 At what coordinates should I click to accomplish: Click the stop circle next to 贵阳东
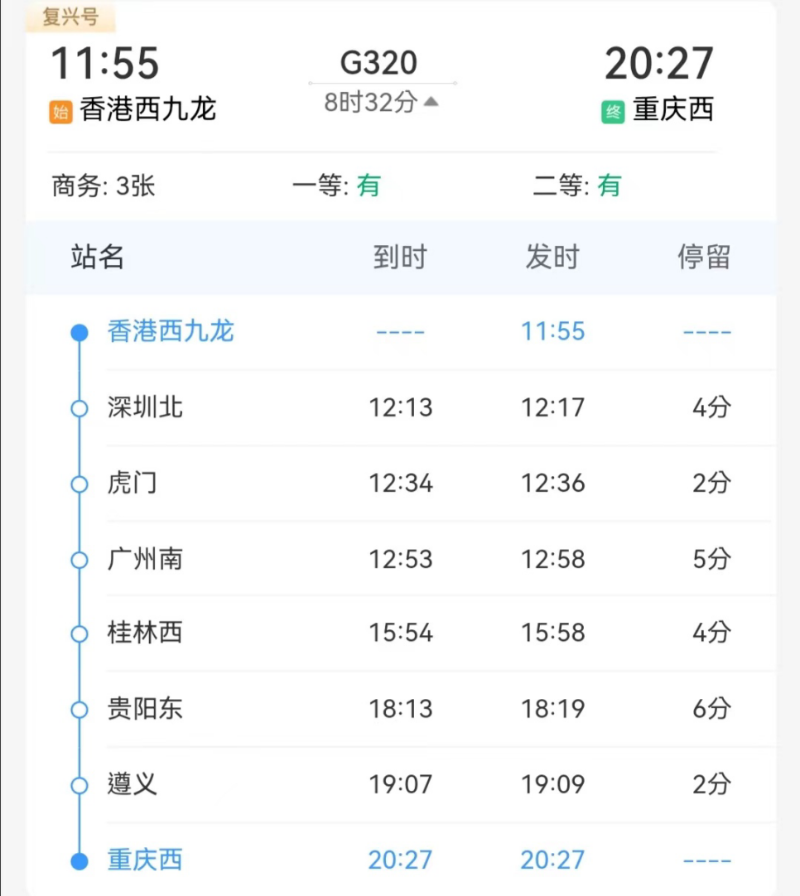coord(79,709)
